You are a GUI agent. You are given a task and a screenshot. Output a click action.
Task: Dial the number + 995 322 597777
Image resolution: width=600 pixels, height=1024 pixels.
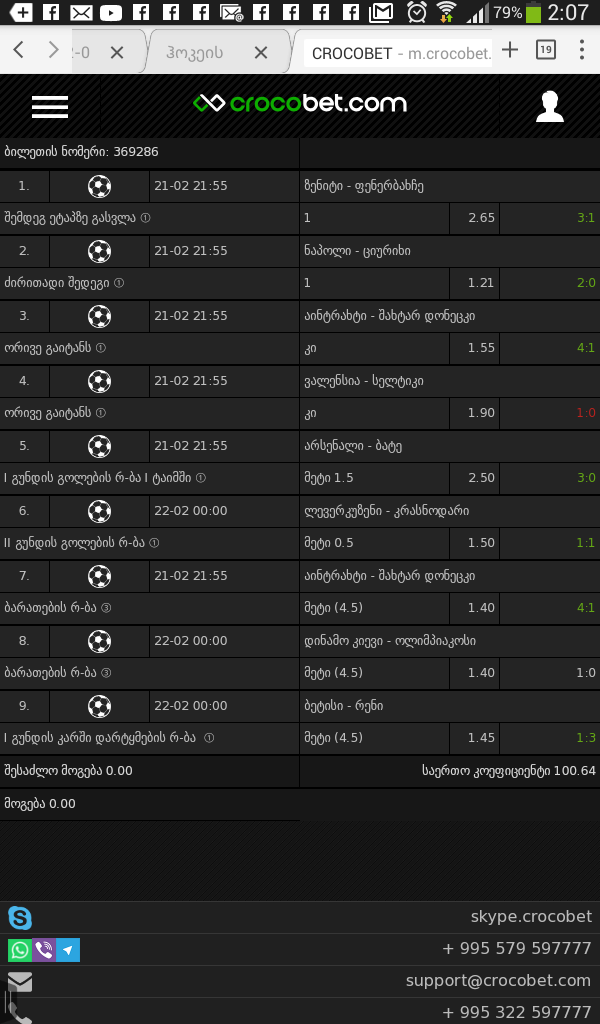pos(516,1012)
